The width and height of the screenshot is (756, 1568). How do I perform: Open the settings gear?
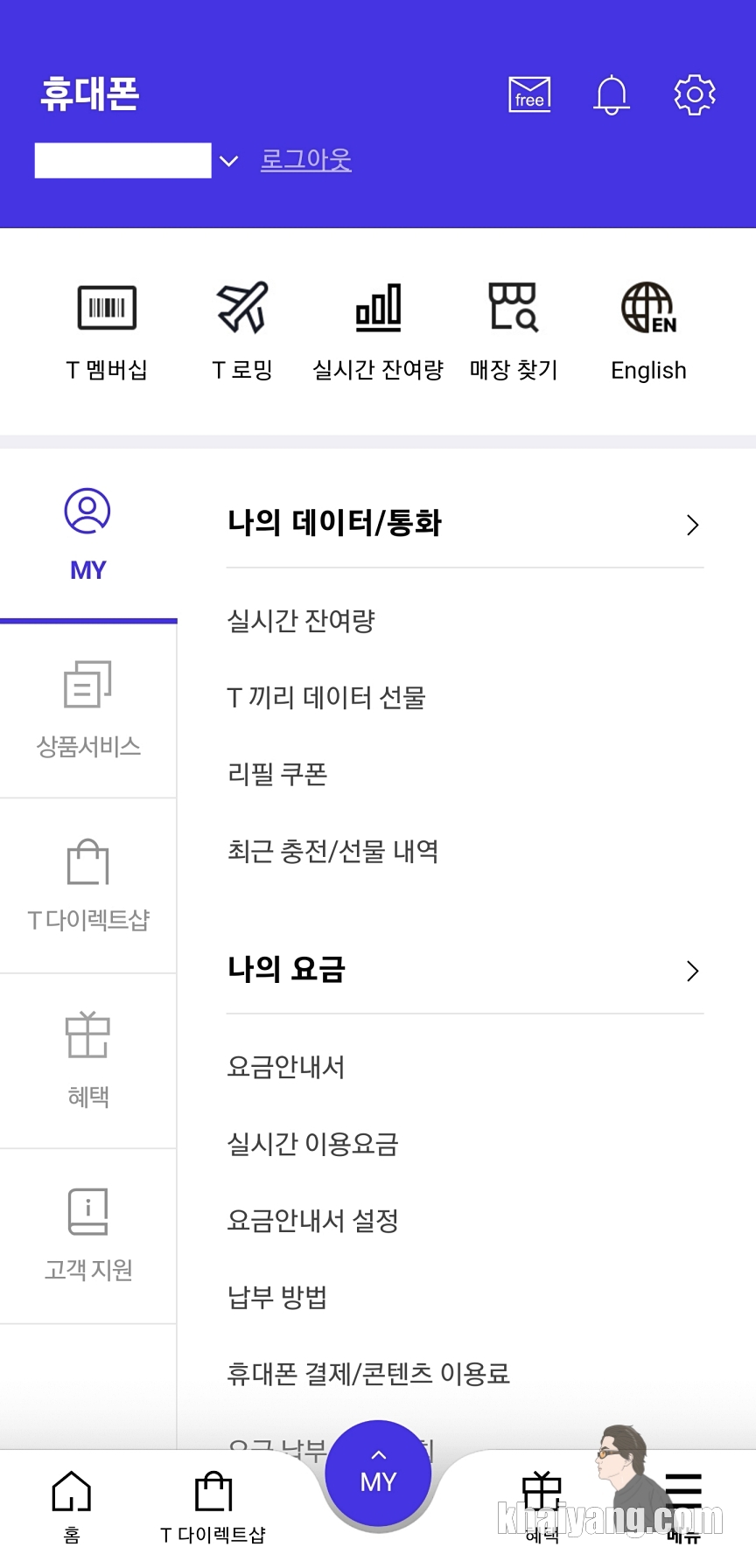(695, 94)
